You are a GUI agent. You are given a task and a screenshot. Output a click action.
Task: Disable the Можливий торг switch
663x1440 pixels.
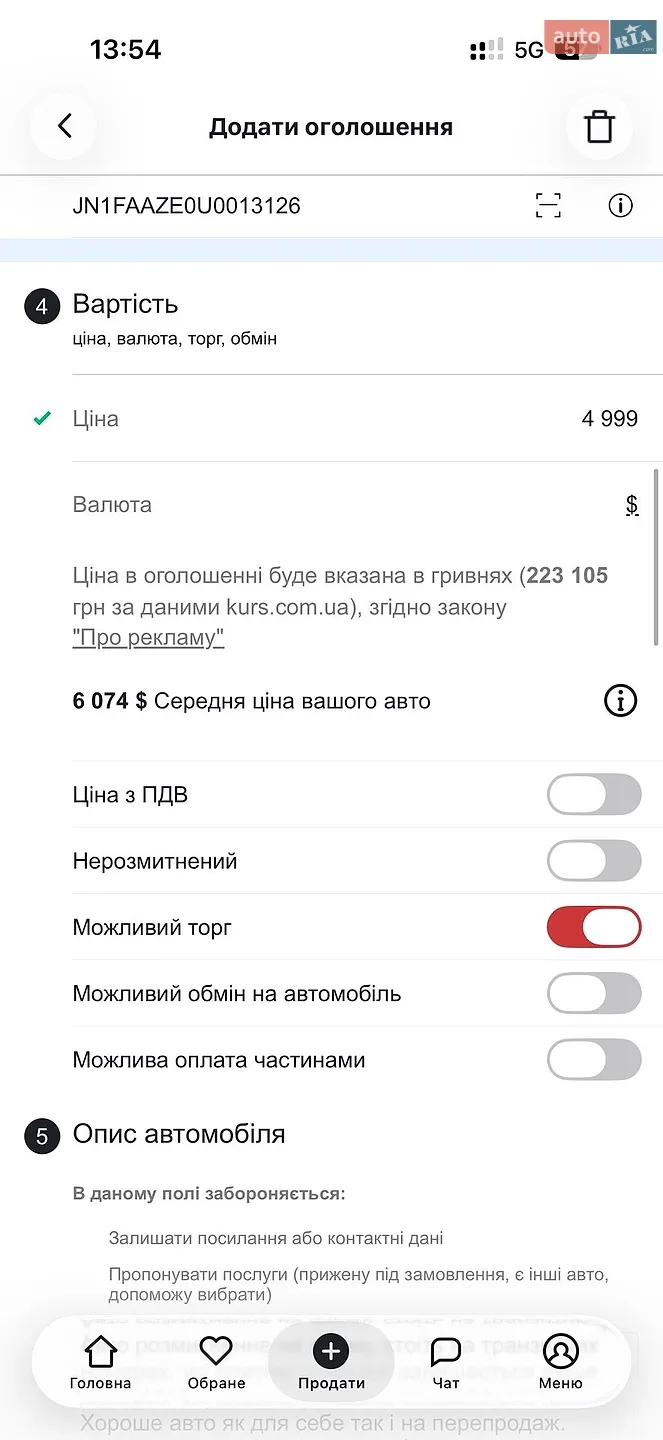coord(594,927)
